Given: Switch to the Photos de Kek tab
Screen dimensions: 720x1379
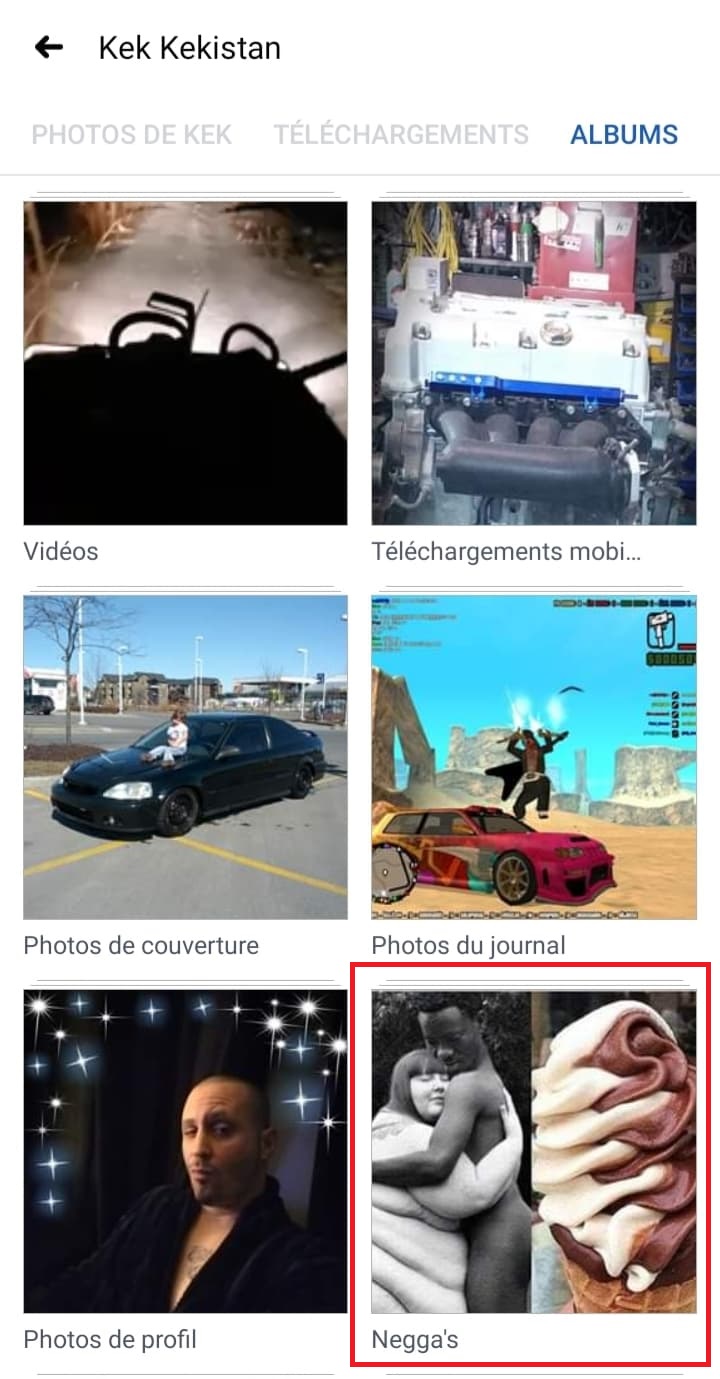Looking at the screenshot, I should click(132, 134).
